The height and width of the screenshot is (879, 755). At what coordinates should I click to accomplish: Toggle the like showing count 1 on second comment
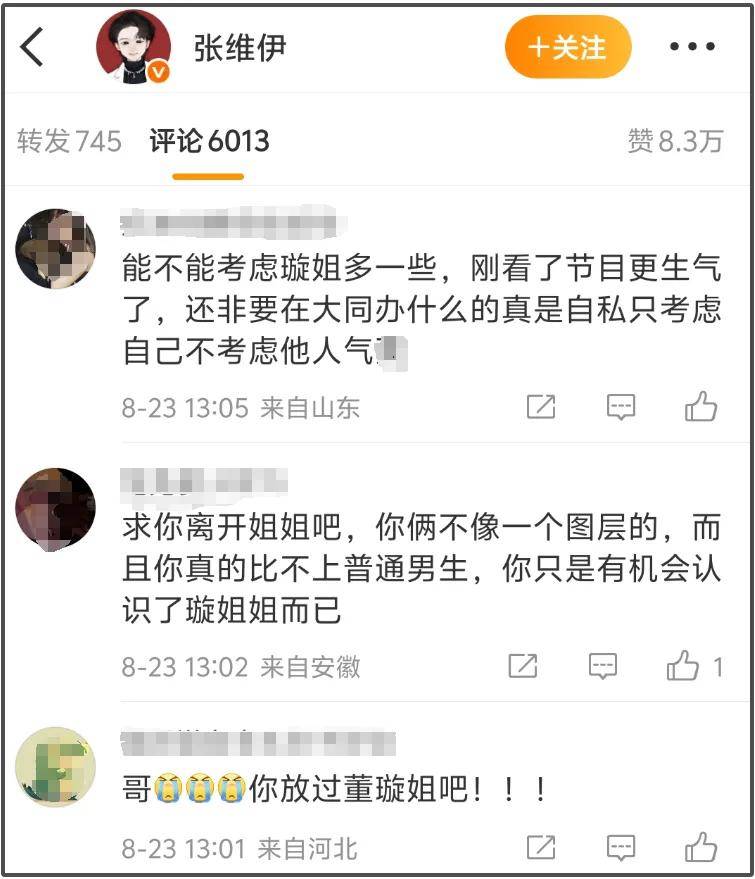[x=684, y=666]
